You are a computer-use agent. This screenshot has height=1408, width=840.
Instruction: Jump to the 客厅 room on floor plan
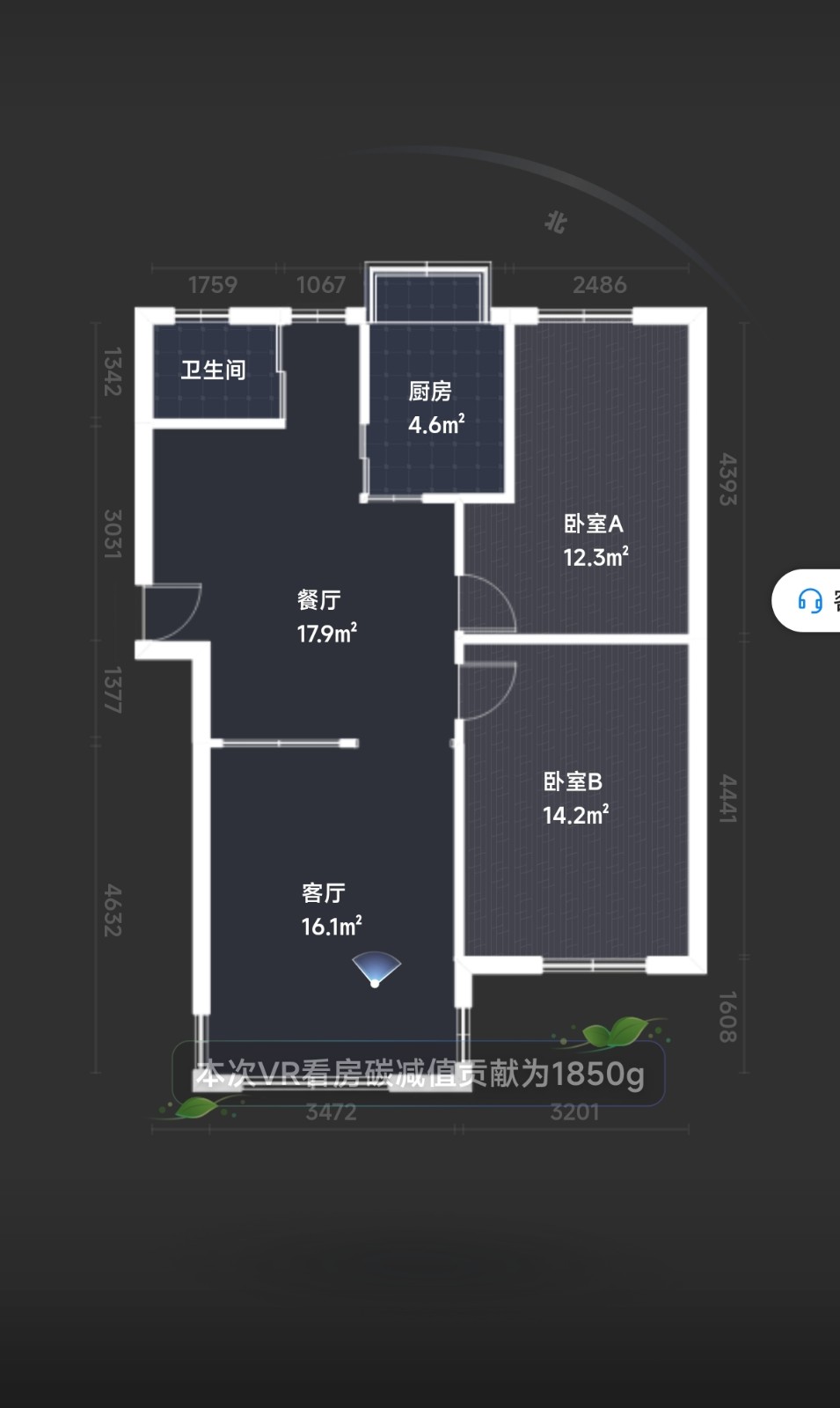pyautogui.click(x=332, y=909)
